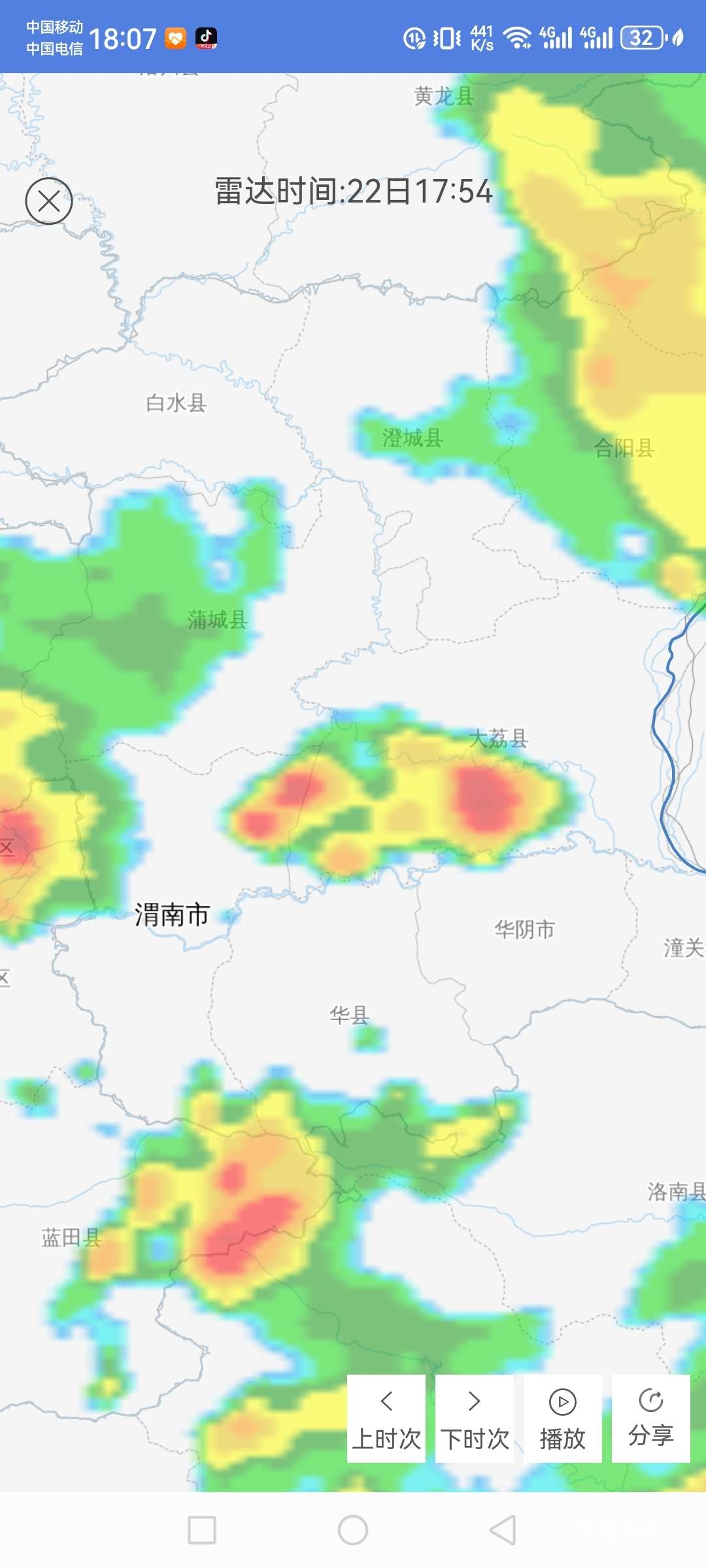Close the radar map view
706x1568 pixels.
point(49,201)
